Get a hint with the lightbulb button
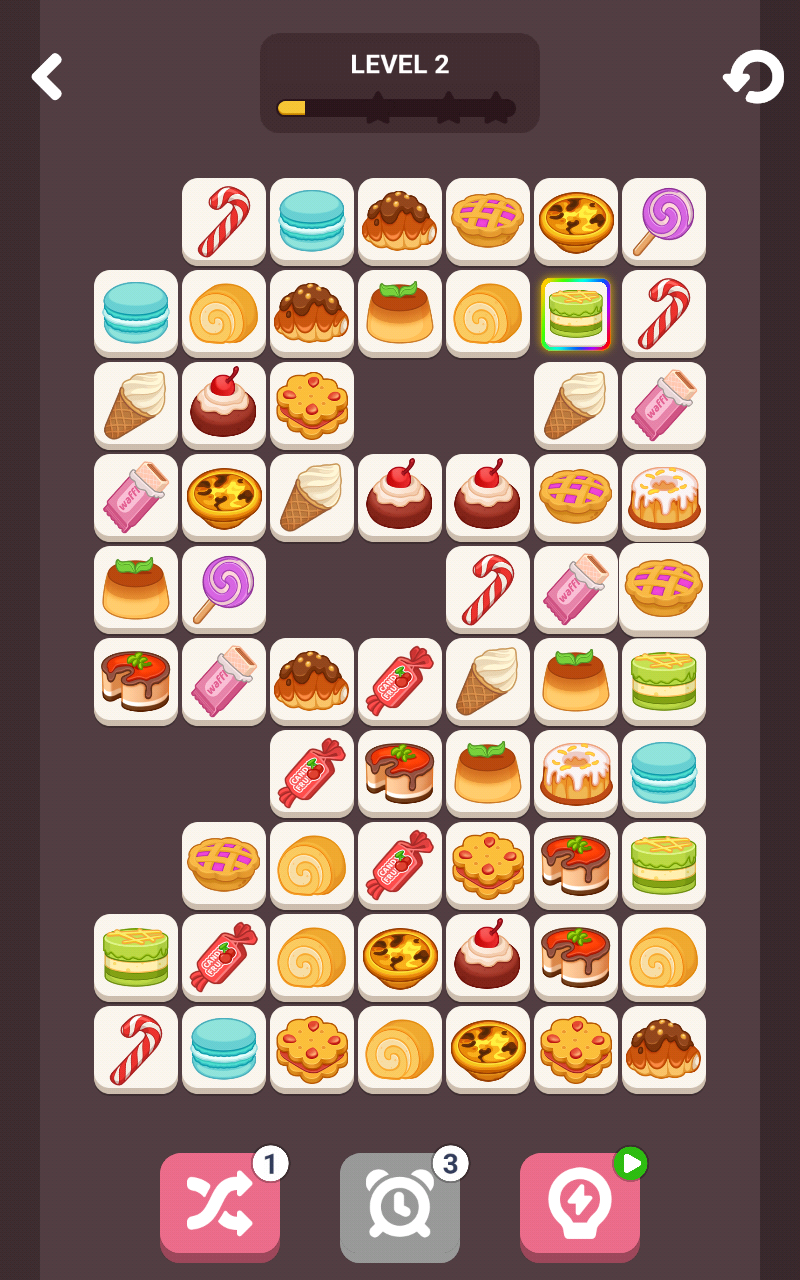 580,1203
